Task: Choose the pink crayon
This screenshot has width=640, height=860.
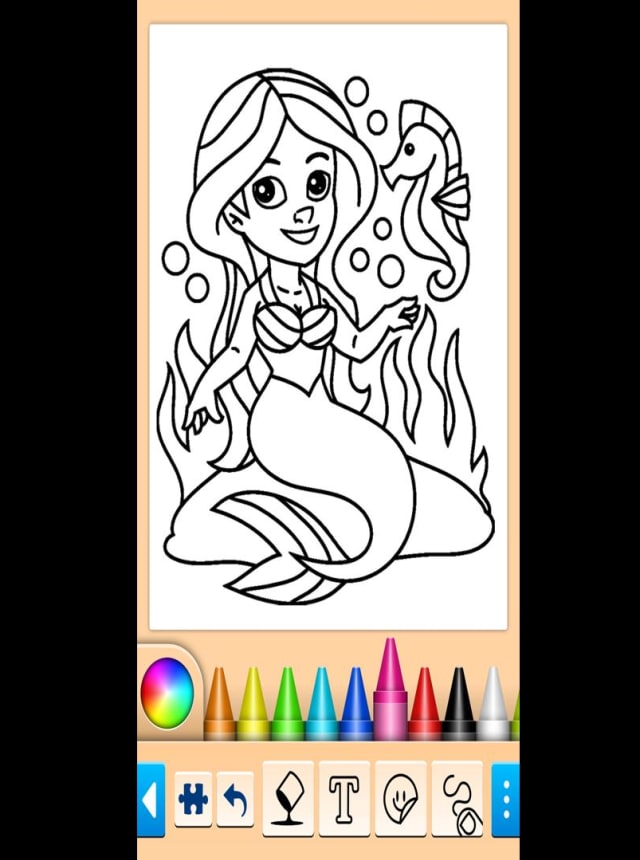Action: point(390,690)
